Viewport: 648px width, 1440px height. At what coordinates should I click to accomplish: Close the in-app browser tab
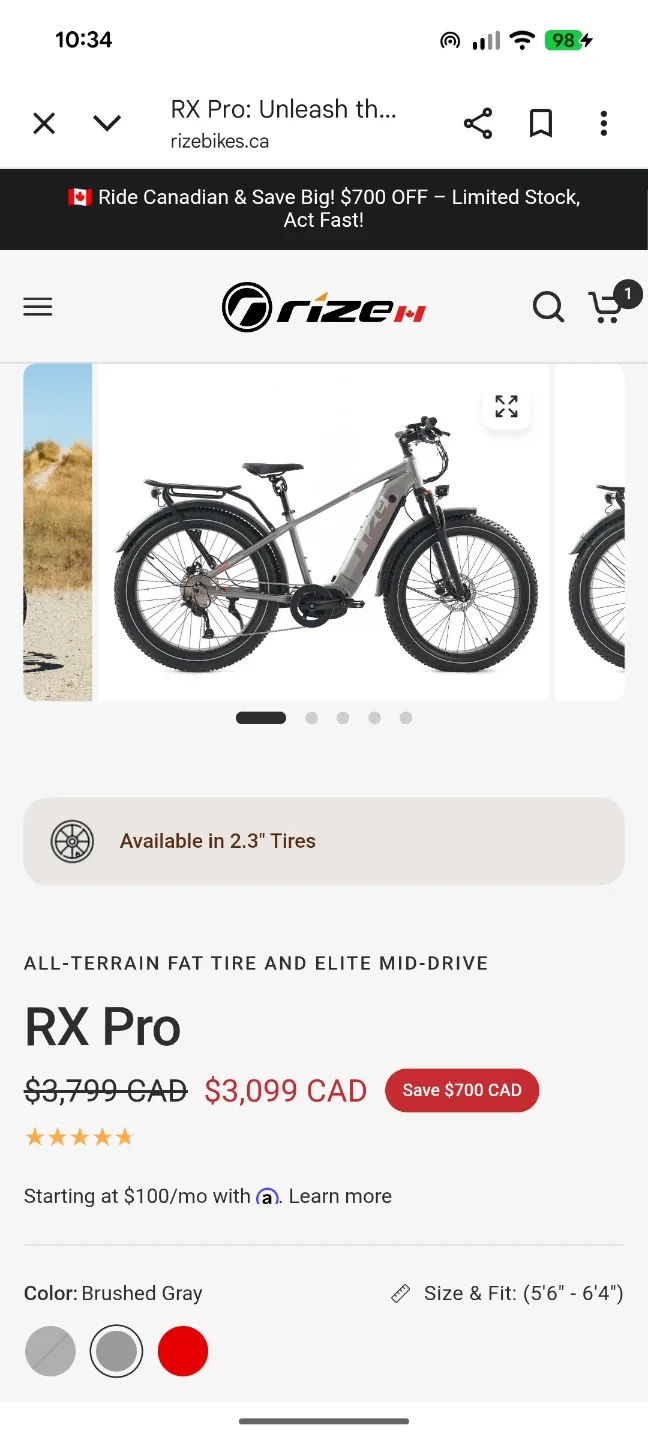(x=44, y=123)
